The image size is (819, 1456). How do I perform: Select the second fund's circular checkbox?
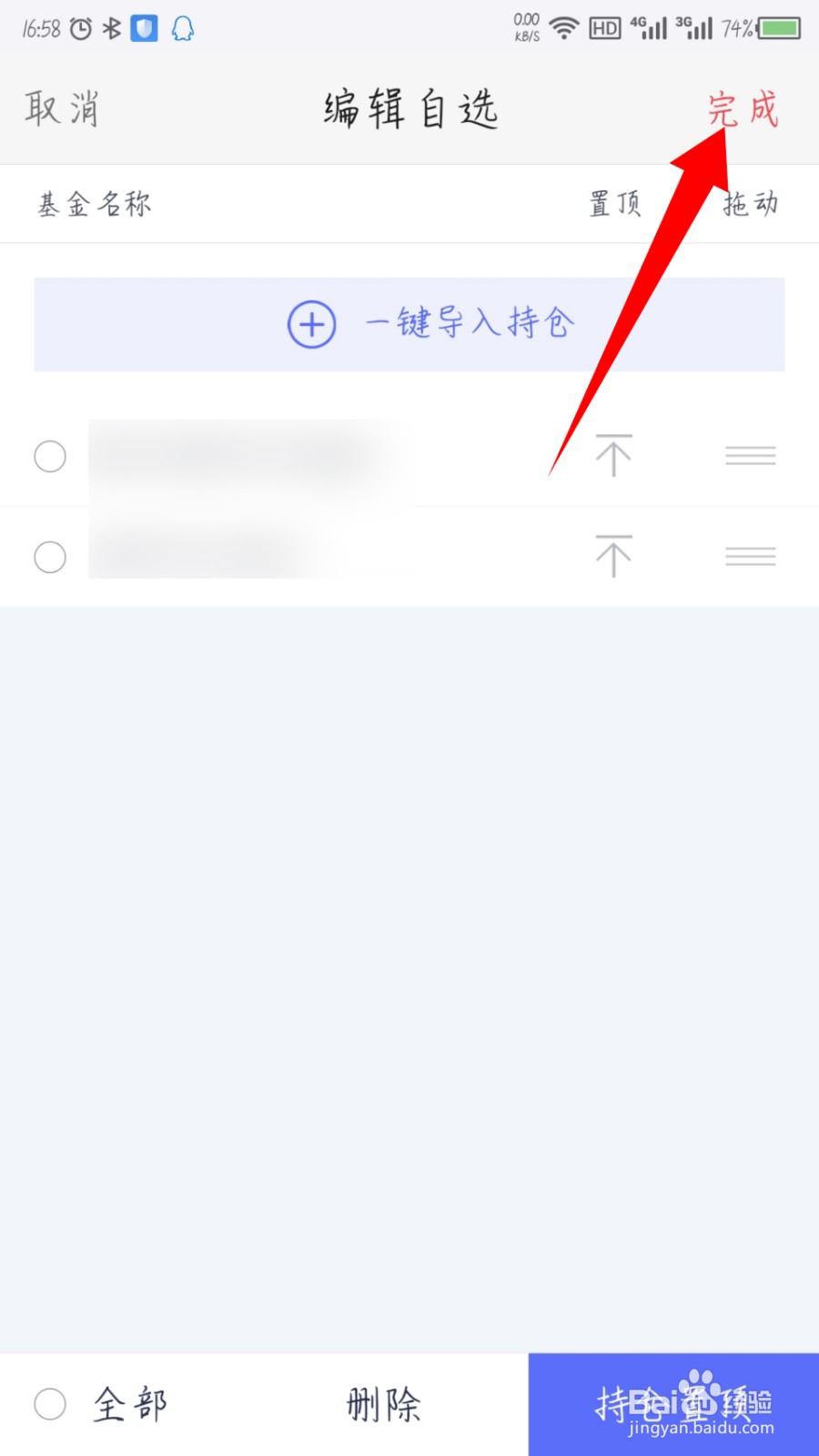pos(50,557)
